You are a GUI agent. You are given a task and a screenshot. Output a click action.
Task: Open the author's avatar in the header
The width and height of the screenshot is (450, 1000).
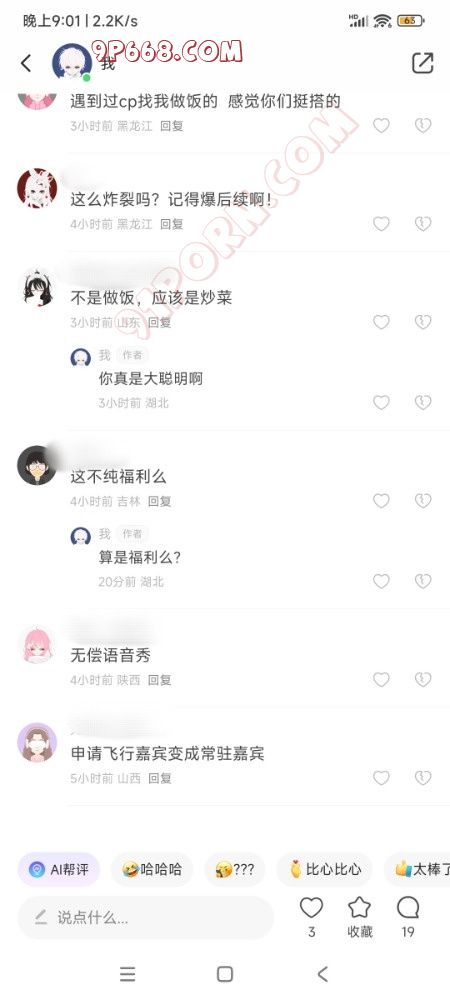[x=71, y=63]
